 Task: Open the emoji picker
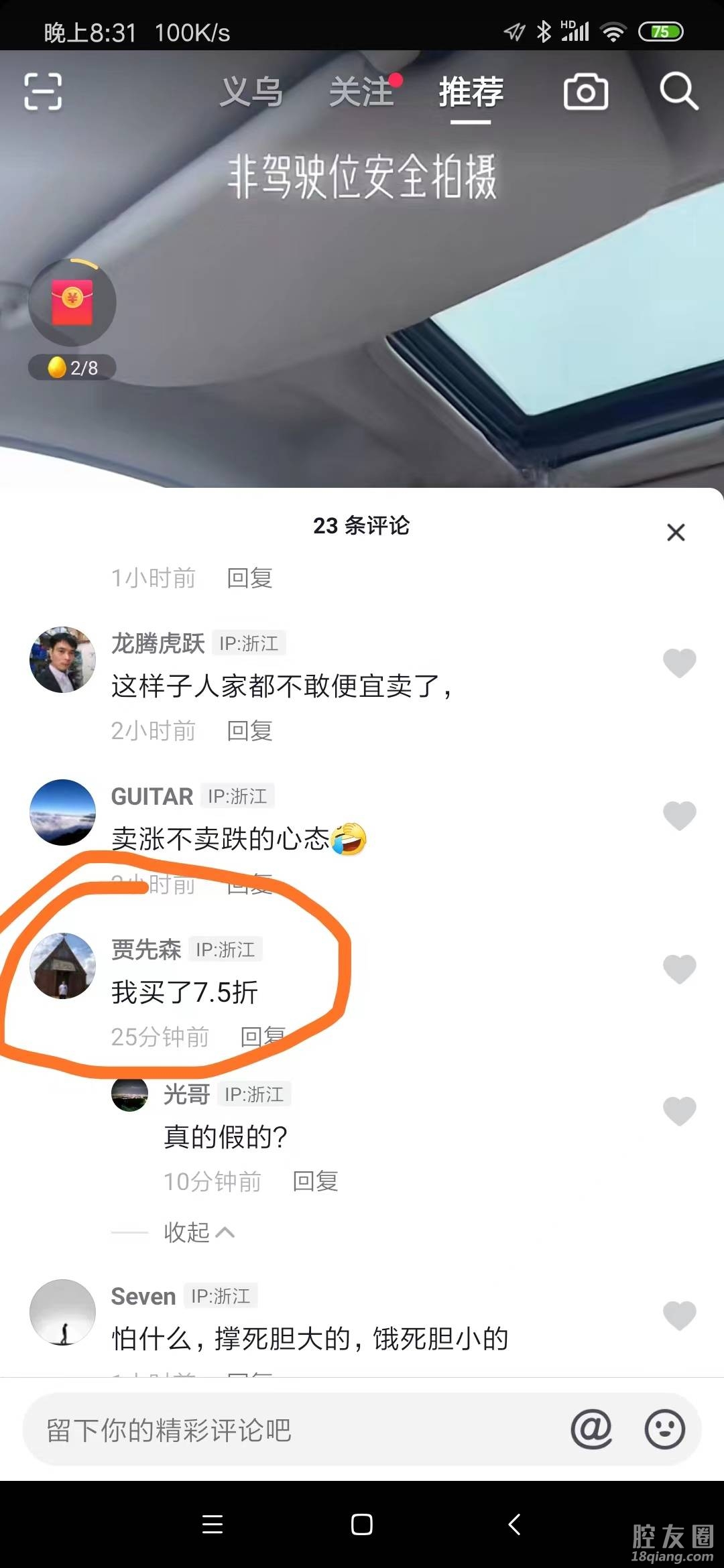(664, 1430)
